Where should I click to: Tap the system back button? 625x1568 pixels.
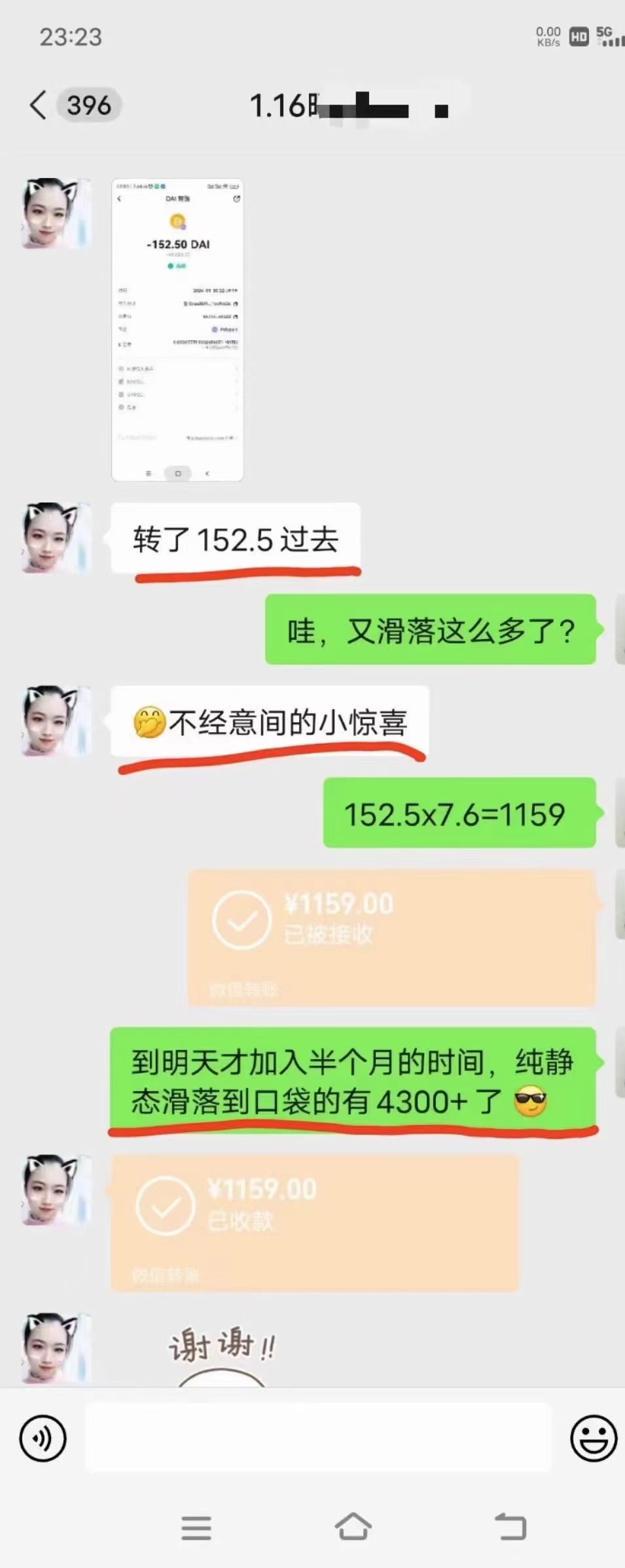point(510,1527)
